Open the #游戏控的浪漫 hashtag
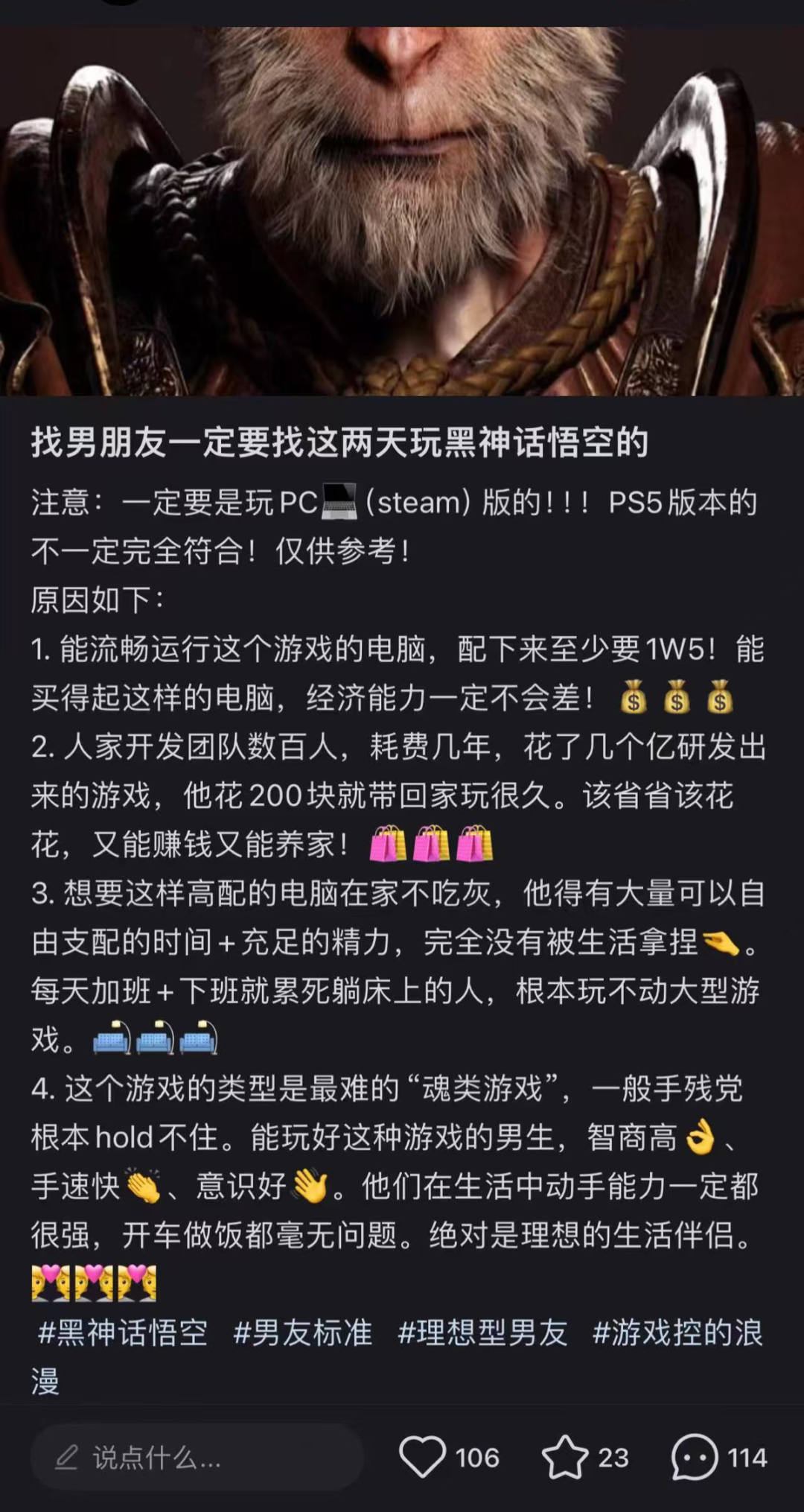804x1512 pixels. tap(677, 1332)
